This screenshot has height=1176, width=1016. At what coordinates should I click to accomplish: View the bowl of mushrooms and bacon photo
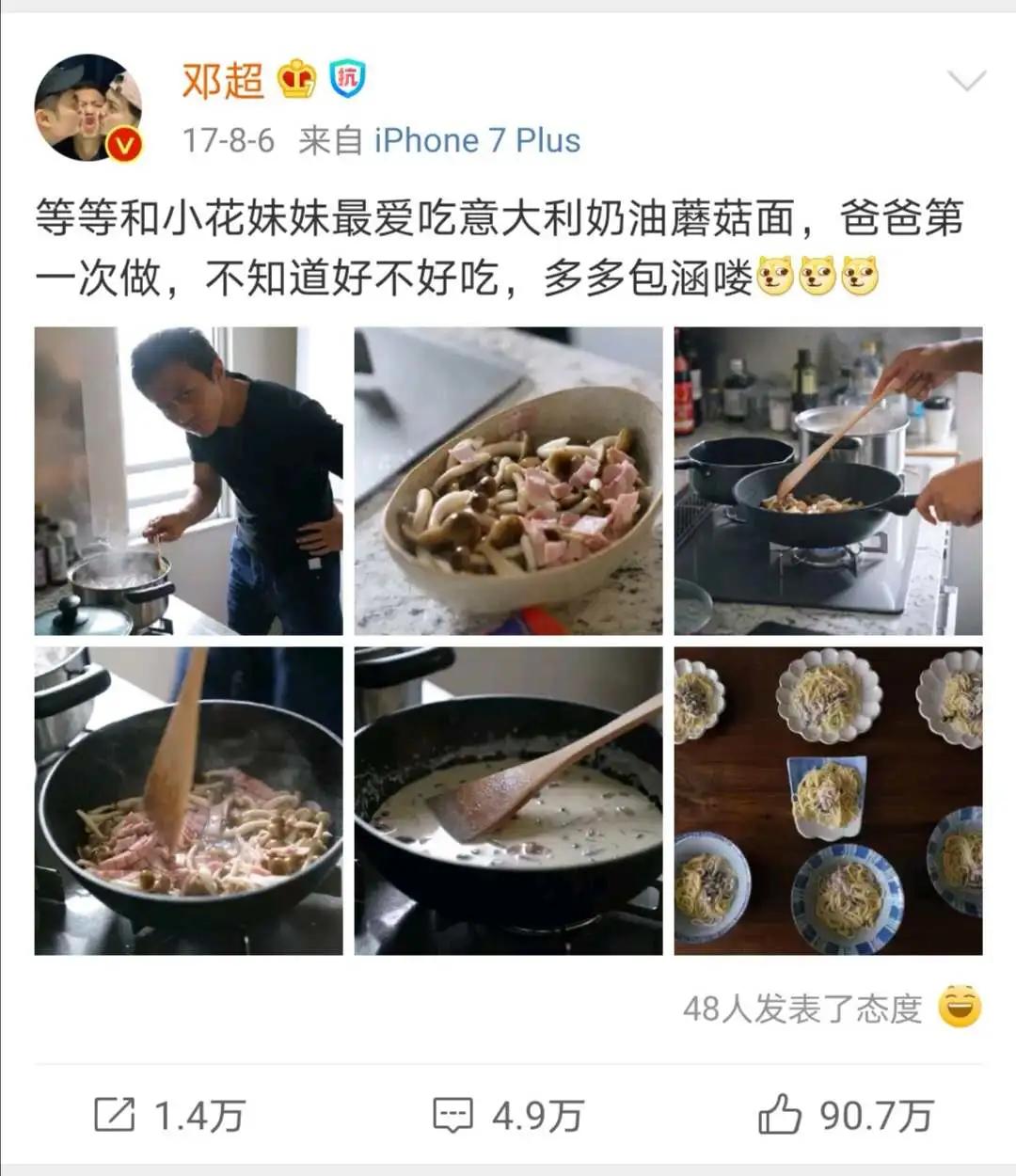point(508,480)
